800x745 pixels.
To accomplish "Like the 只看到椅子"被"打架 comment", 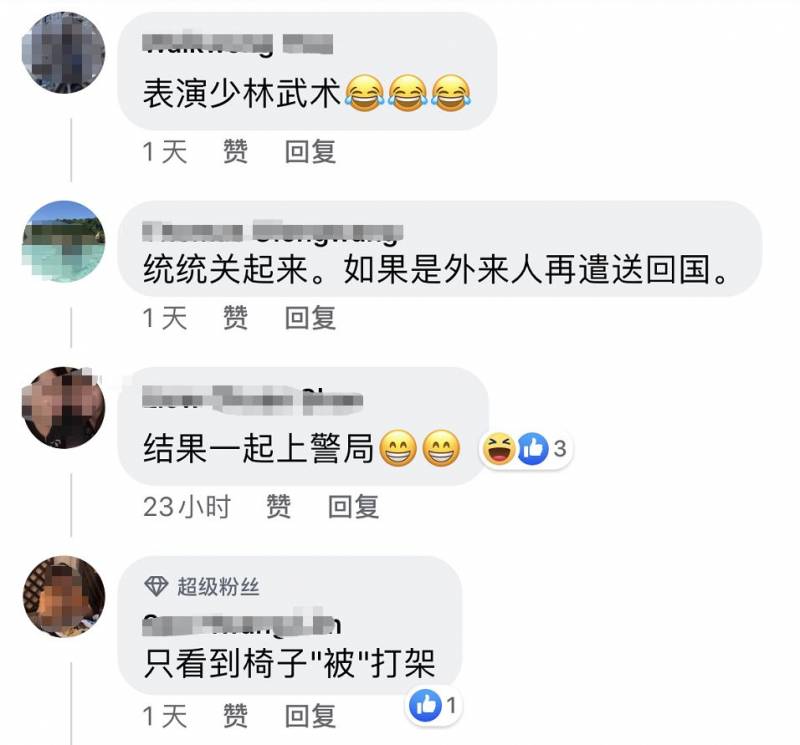I will coord(235,716).
